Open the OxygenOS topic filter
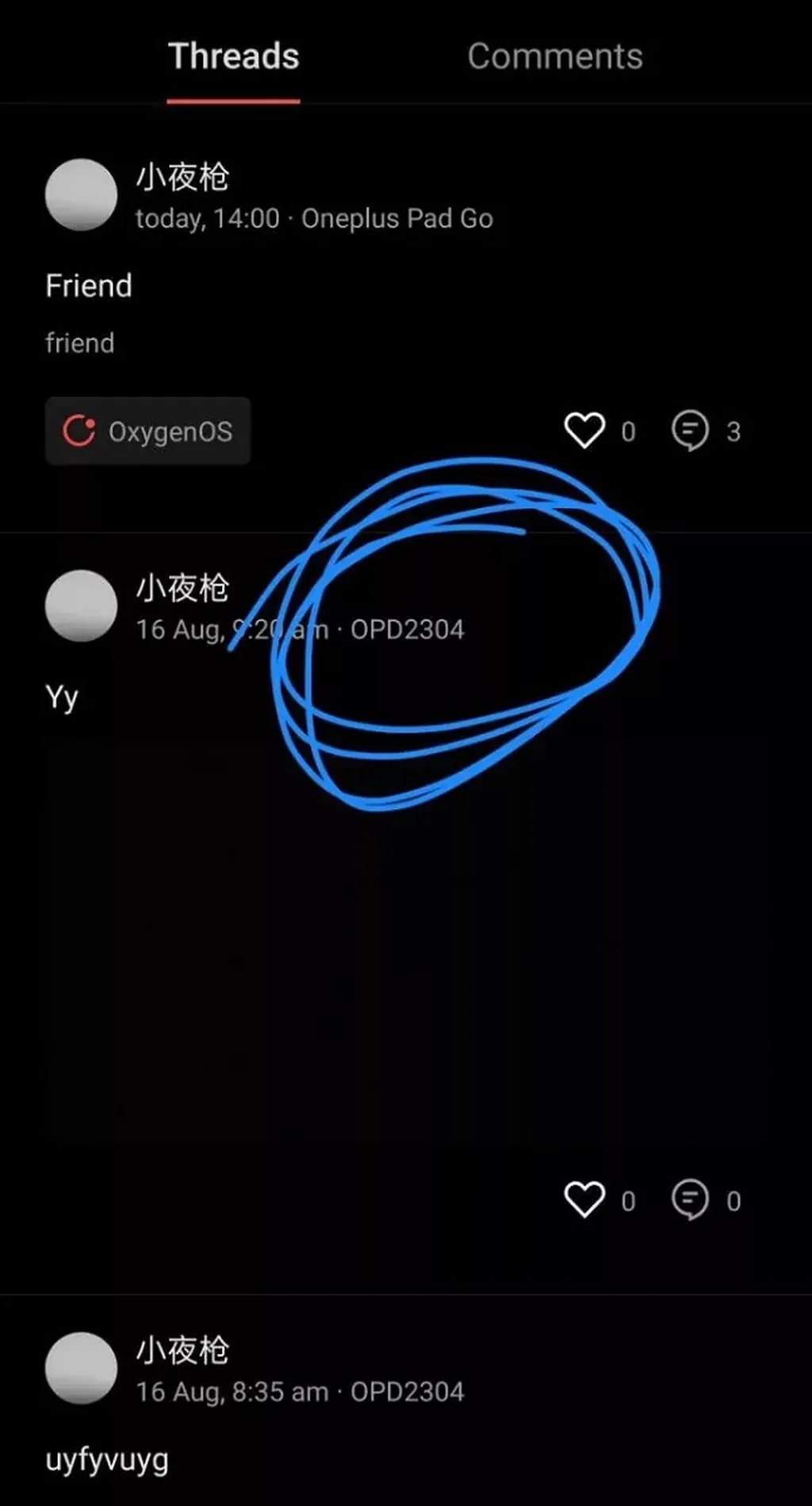The width and height of the screenshot is (812, 1506). 147,431
